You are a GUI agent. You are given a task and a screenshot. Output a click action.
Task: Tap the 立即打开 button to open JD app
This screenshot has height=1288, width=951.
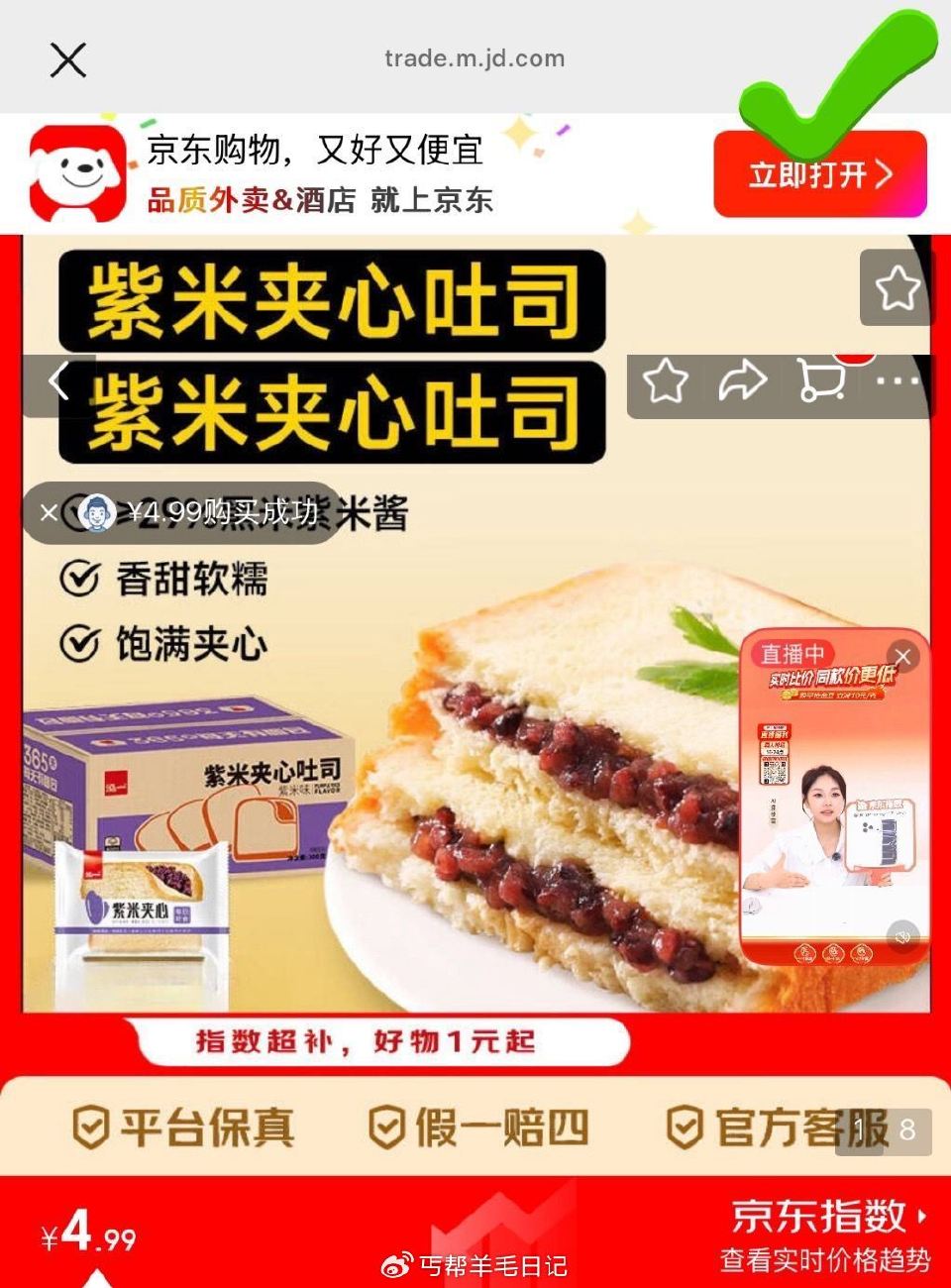point(820,173)
